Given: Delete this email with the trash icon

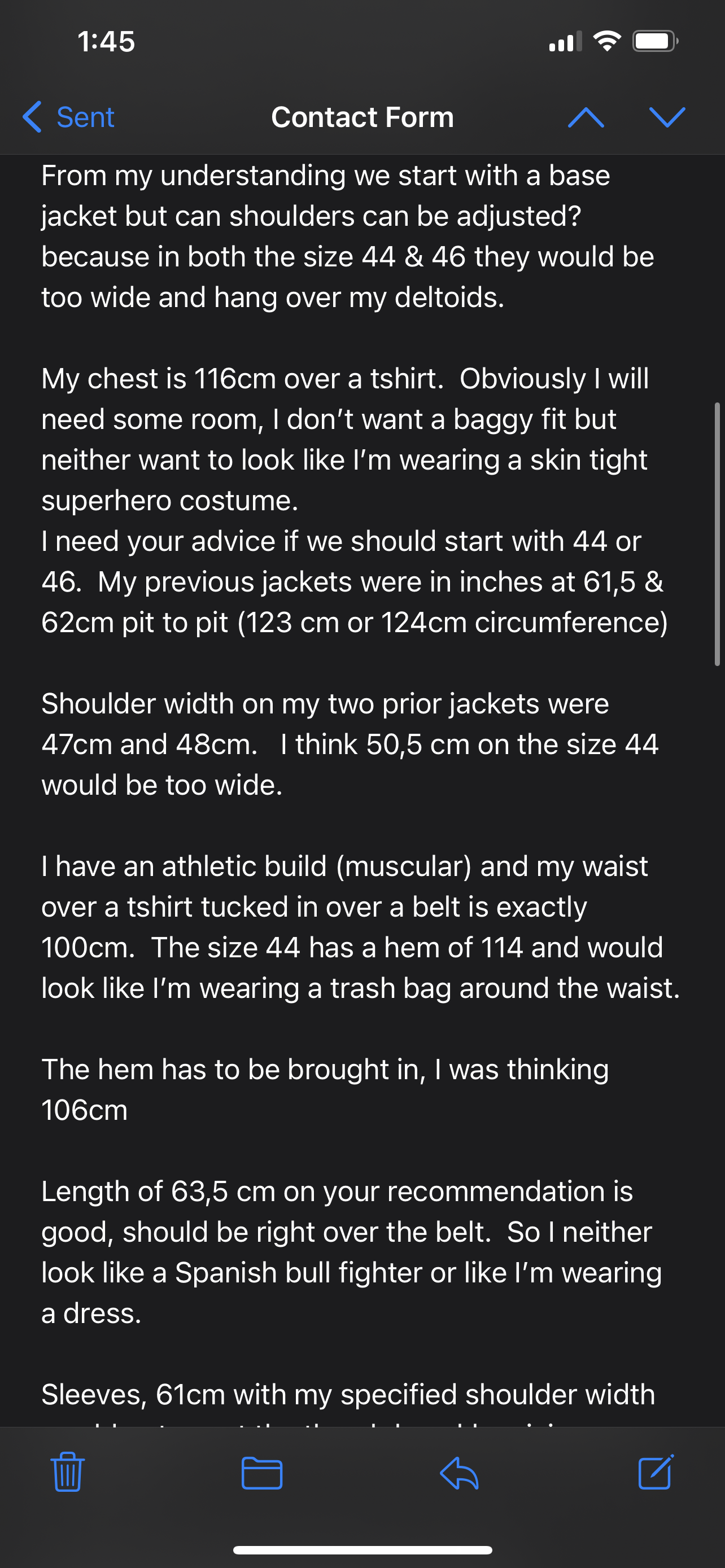Looking at the screenshot, I should 68,1471.
